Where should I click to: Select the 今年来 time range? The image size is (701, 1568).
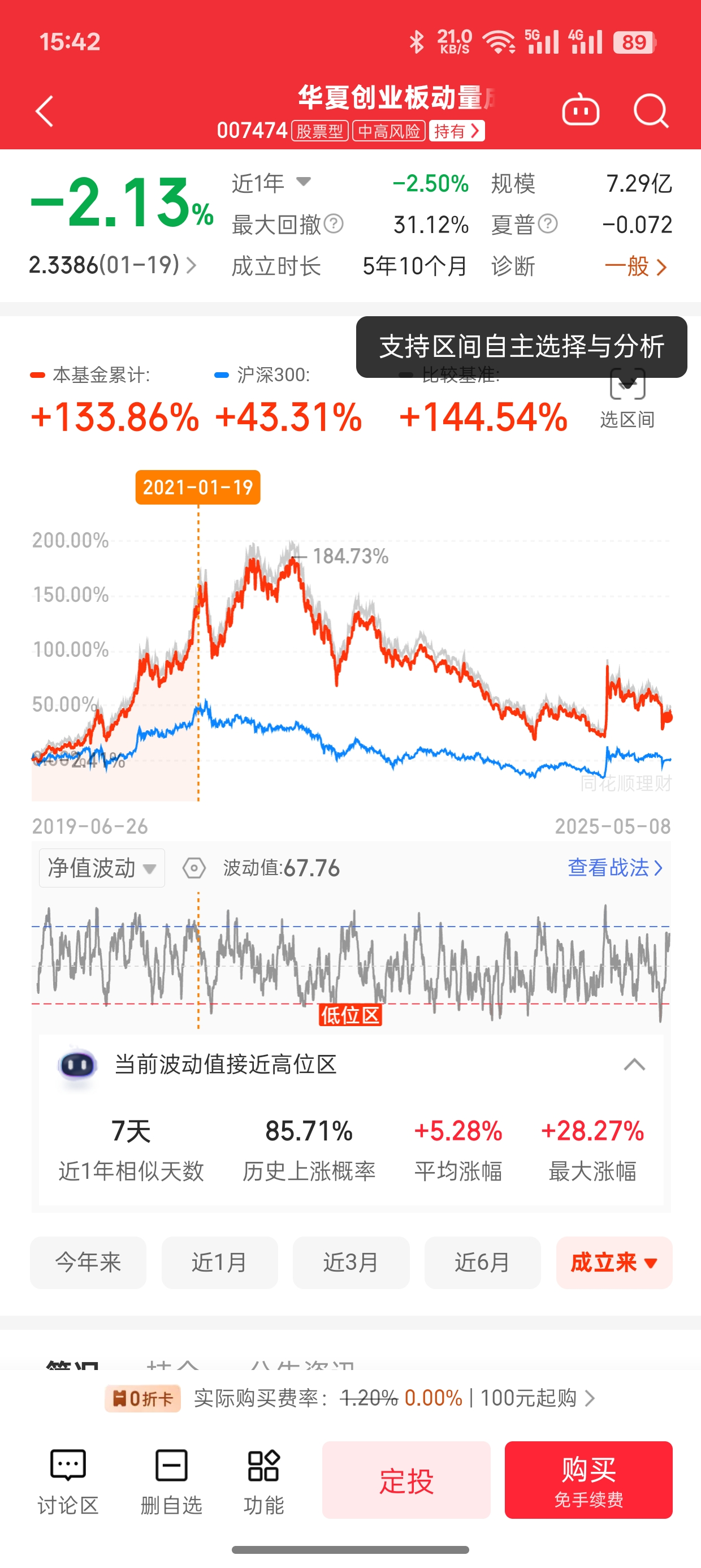(x=88, y=1263)
